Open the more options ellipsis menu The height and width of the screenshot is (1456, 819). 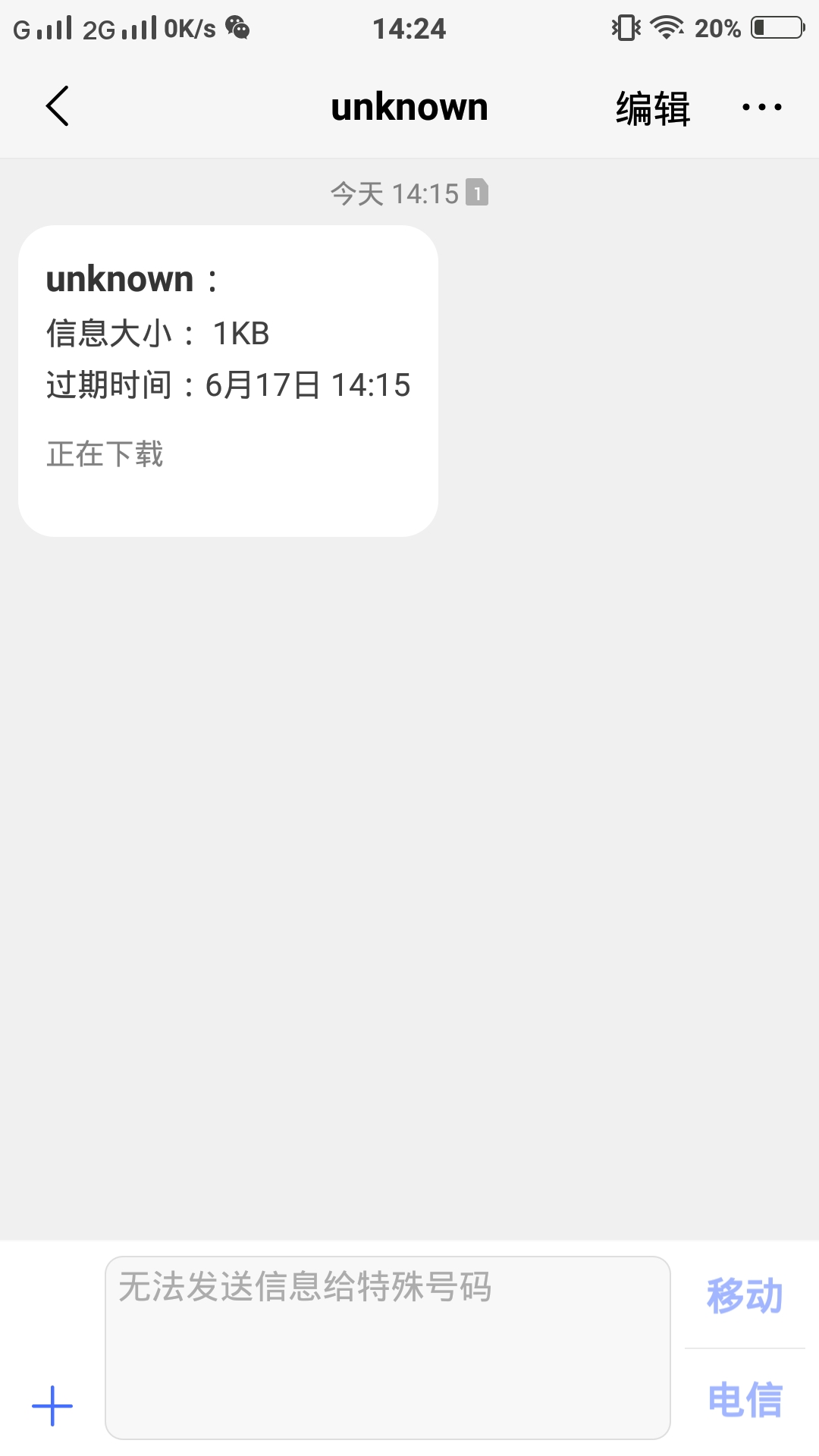(x=761, y=107)
